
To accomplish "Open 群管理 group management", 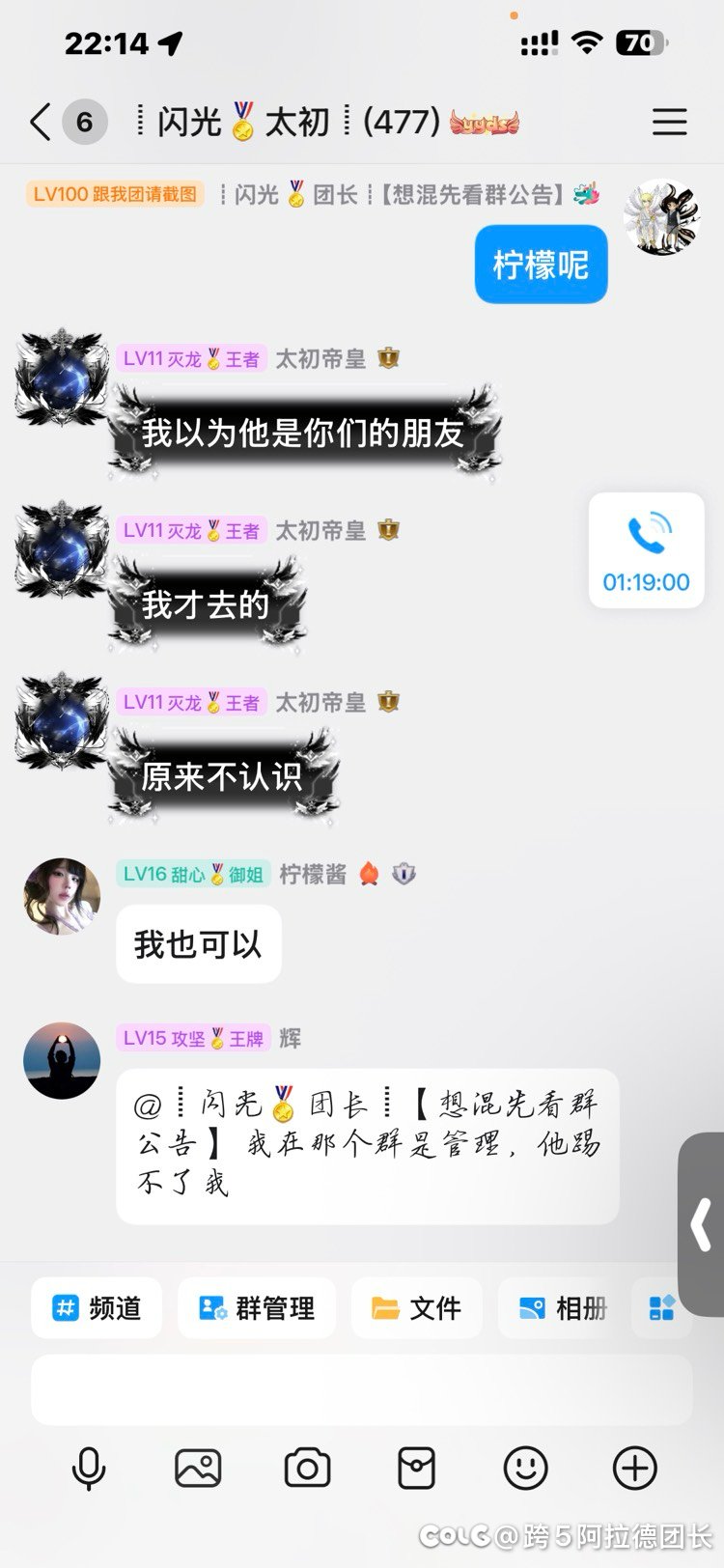I will coord(257,1308).
